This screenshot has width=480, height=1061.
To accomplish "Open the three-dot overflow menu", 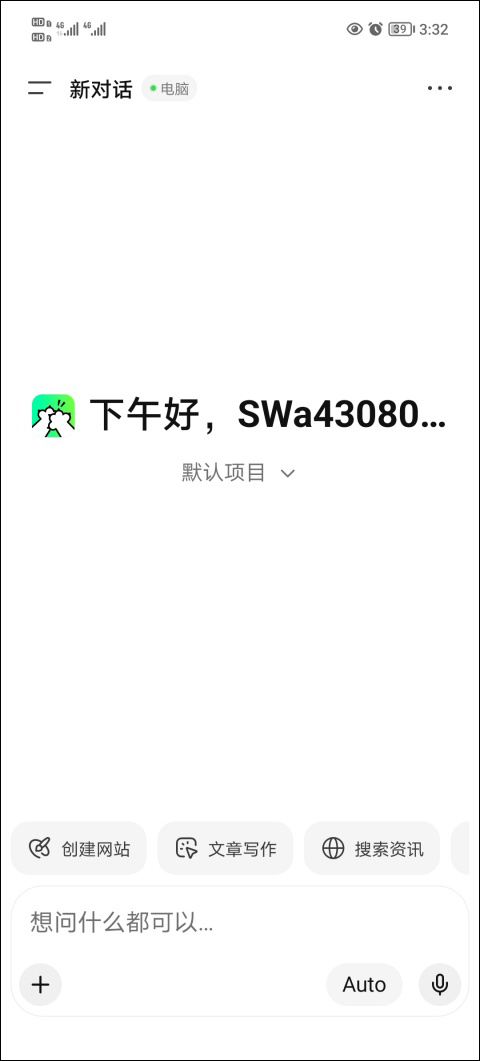I will [440, 88].
